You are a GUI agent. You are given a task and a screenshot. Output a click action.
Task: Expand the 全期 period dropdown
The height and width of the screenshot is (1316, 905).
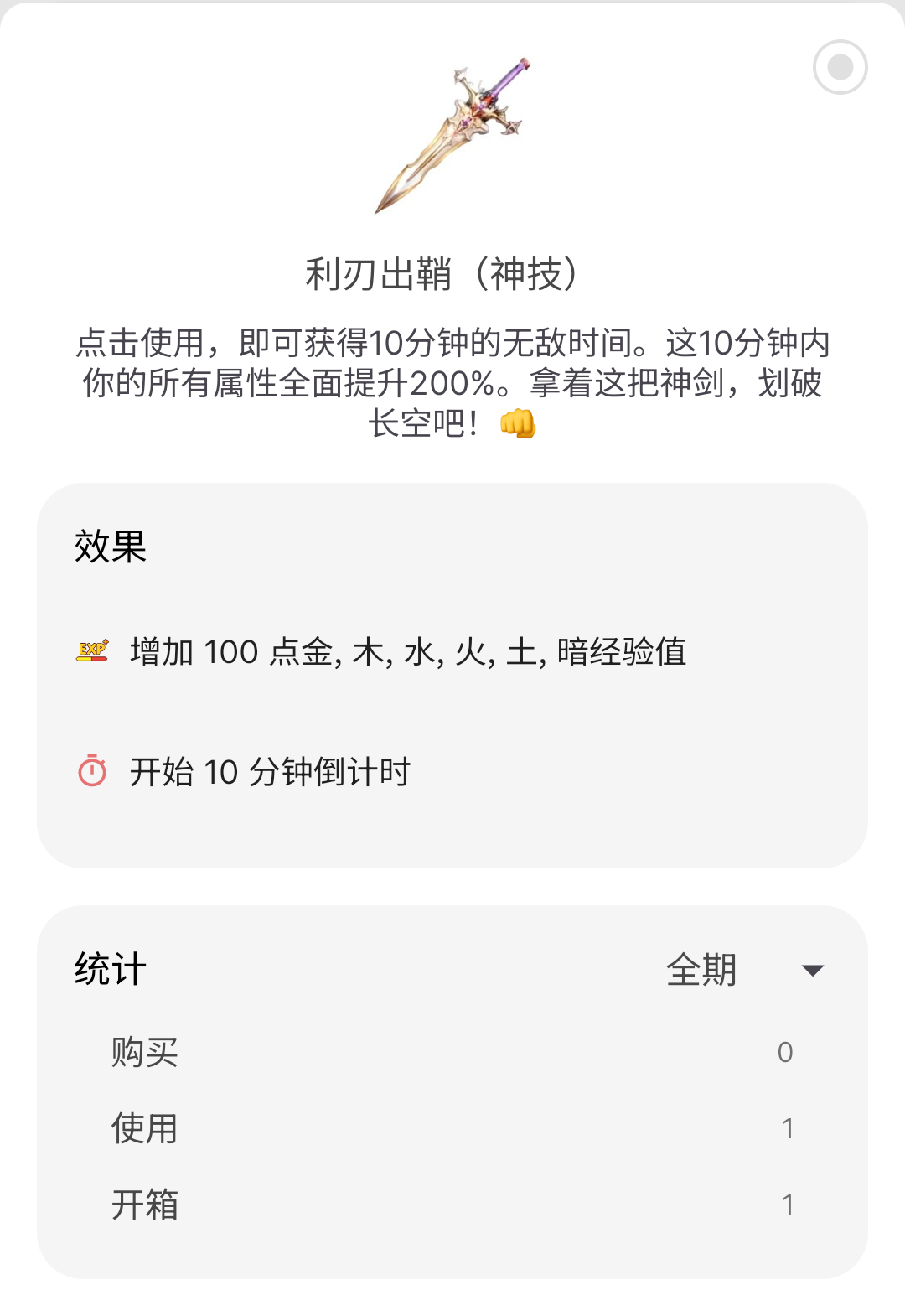(x=744, y=971)
